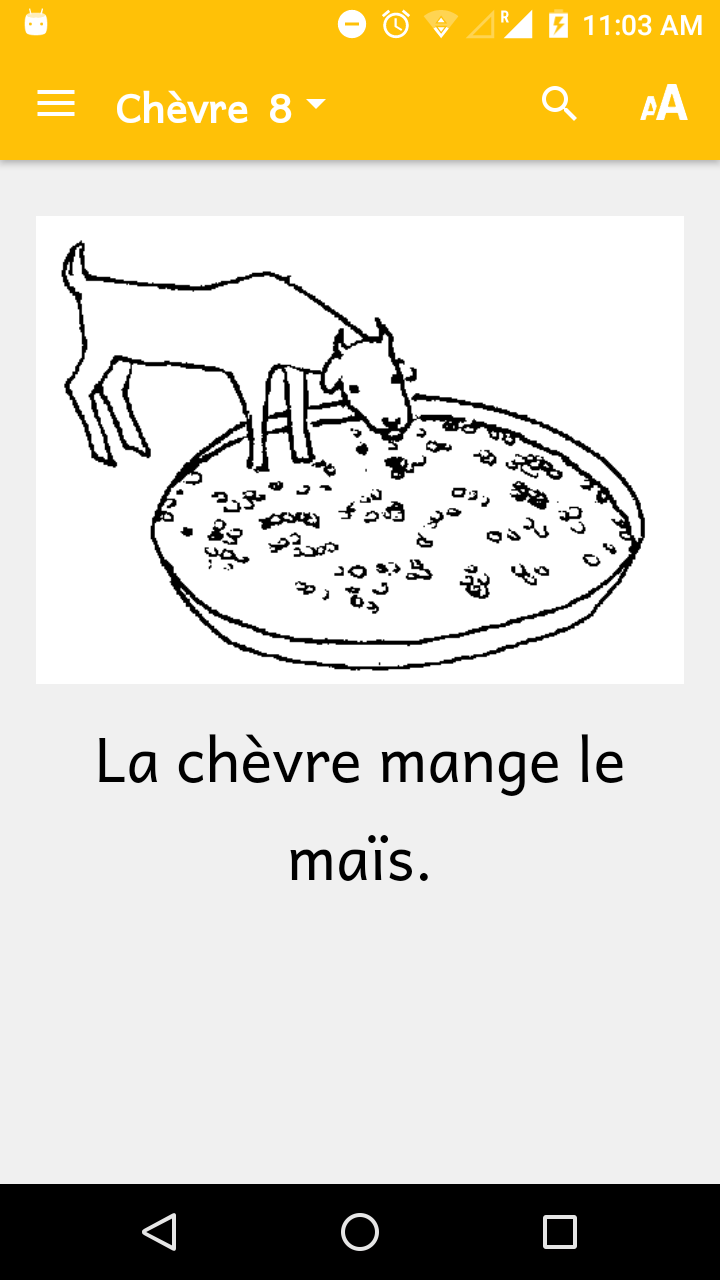
Task: Go to the home screen
Action: pos(360,1232)
